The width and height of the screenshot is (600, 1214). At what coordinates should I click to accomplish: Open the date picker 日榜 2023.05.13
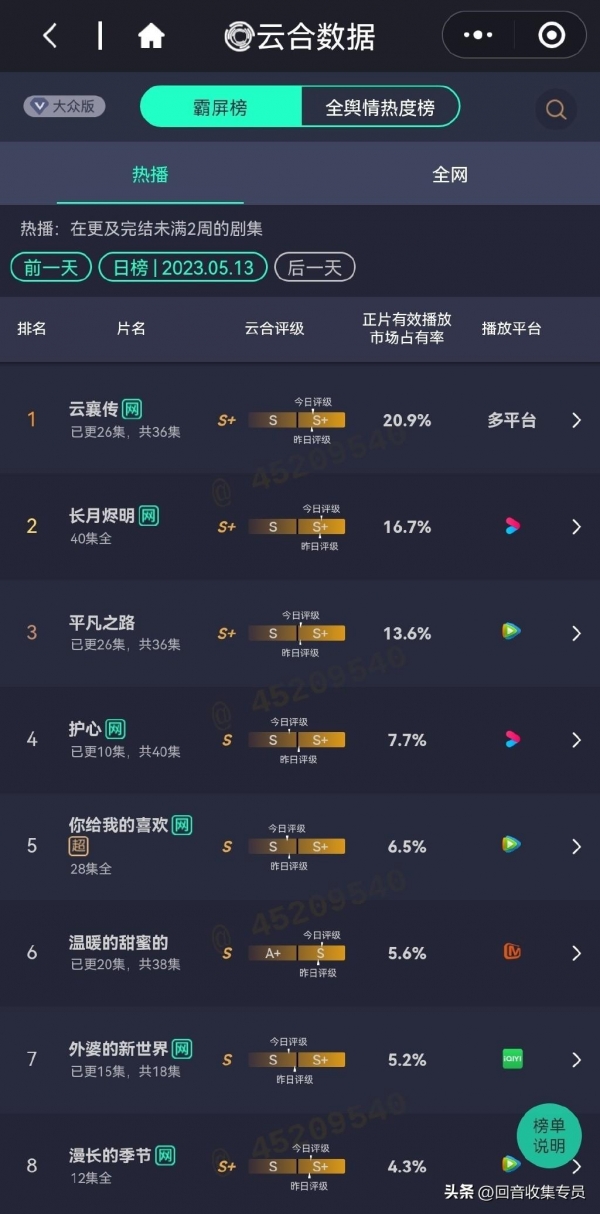(183, 267)
